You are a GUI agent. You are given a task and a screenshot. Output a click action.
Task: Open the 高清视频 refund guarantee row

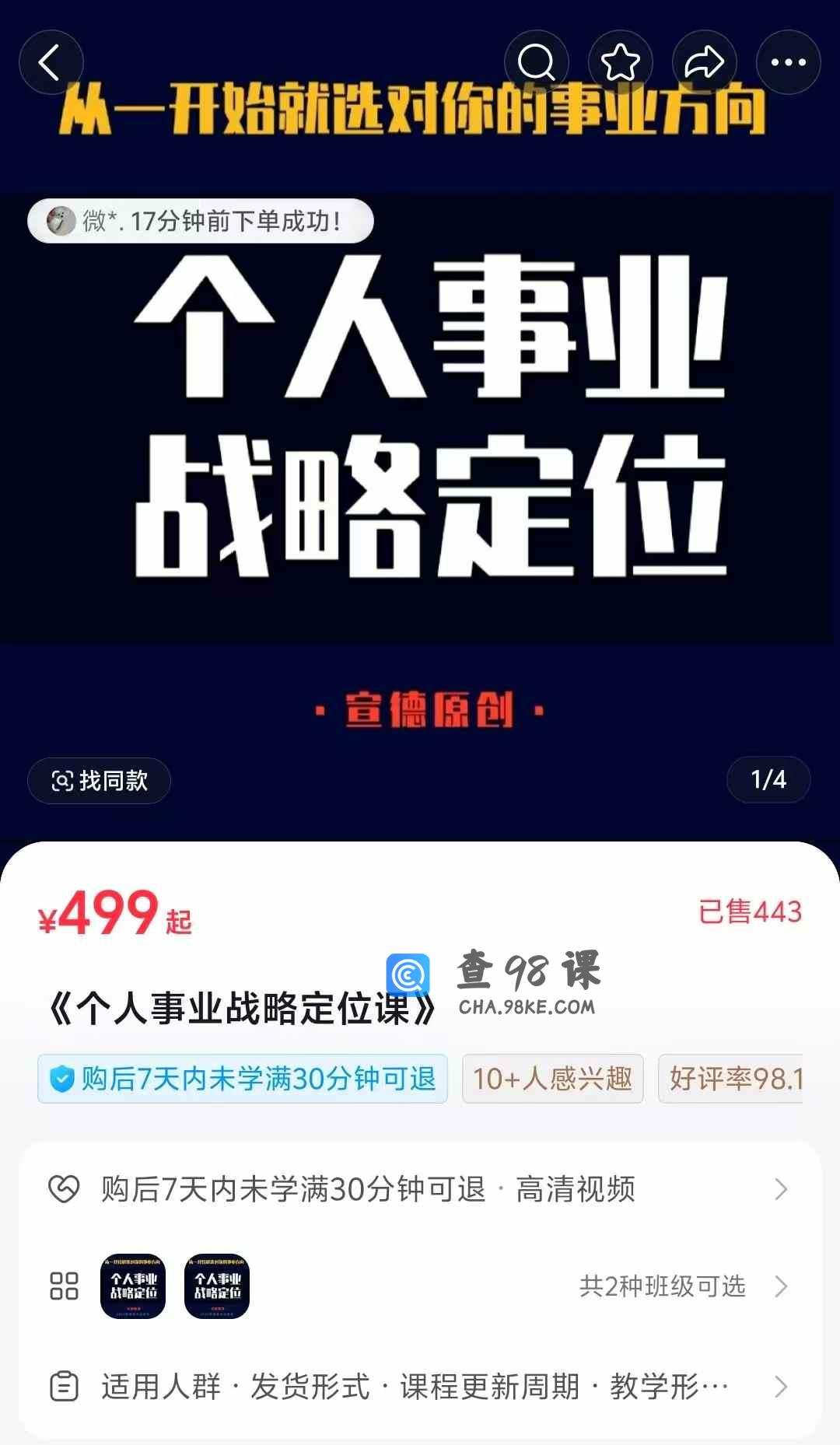click(x=420, y=1189)
